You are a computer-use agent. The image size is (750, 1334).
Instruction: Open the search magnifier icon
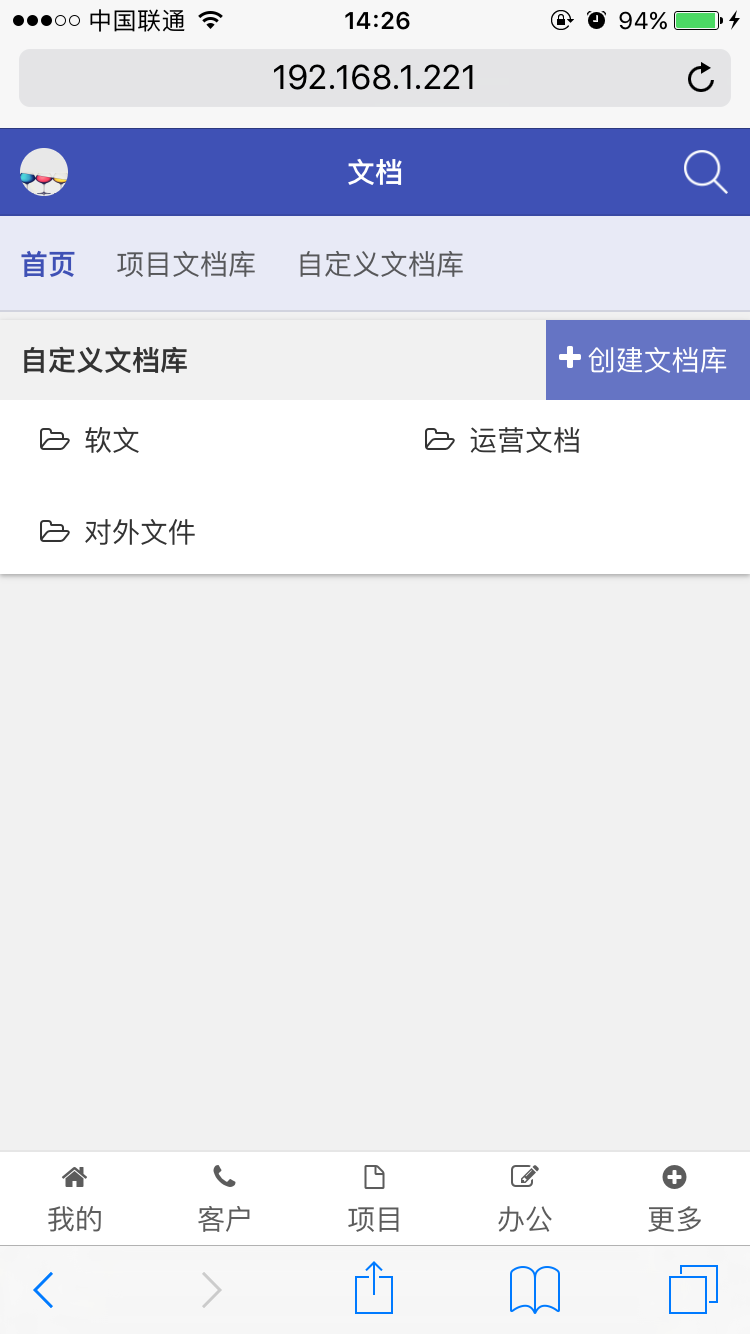705,172
